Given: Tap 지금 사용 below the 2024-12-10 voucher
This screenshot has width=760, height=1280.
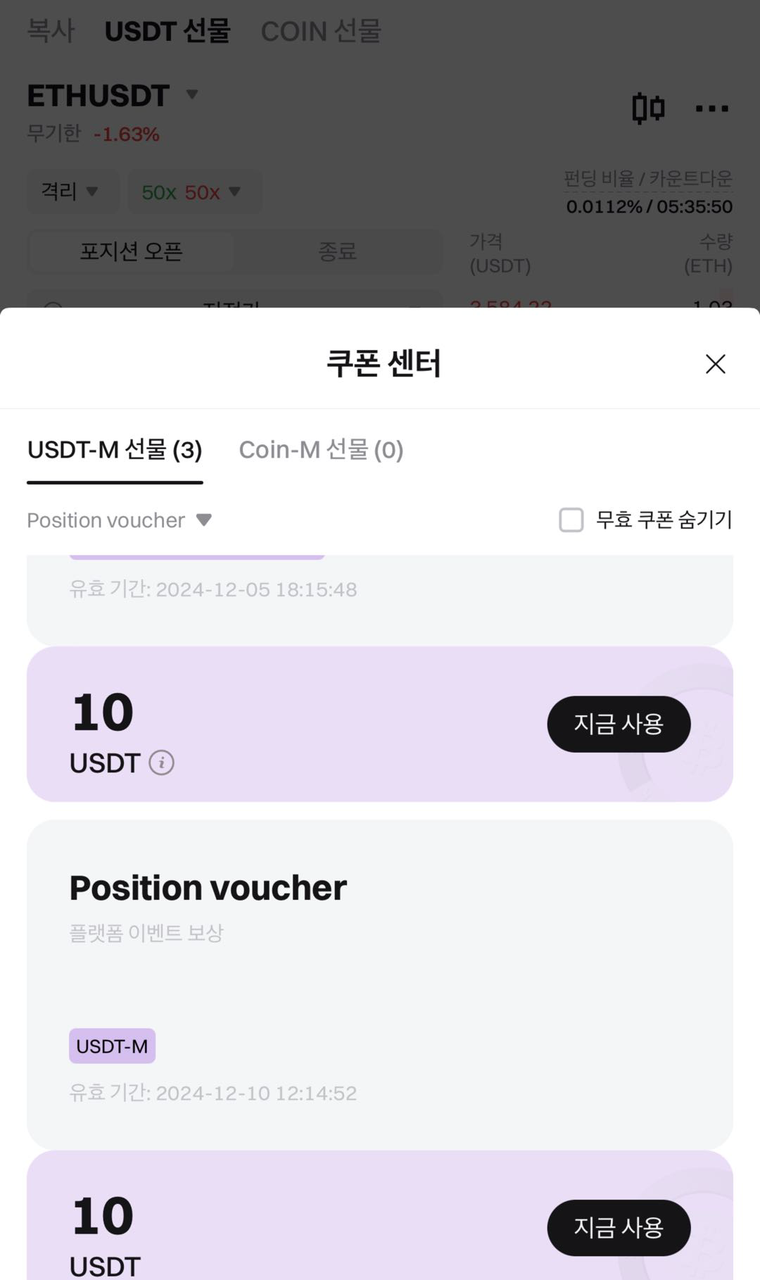Looking at the screenshot, I should click(618, 1227).
